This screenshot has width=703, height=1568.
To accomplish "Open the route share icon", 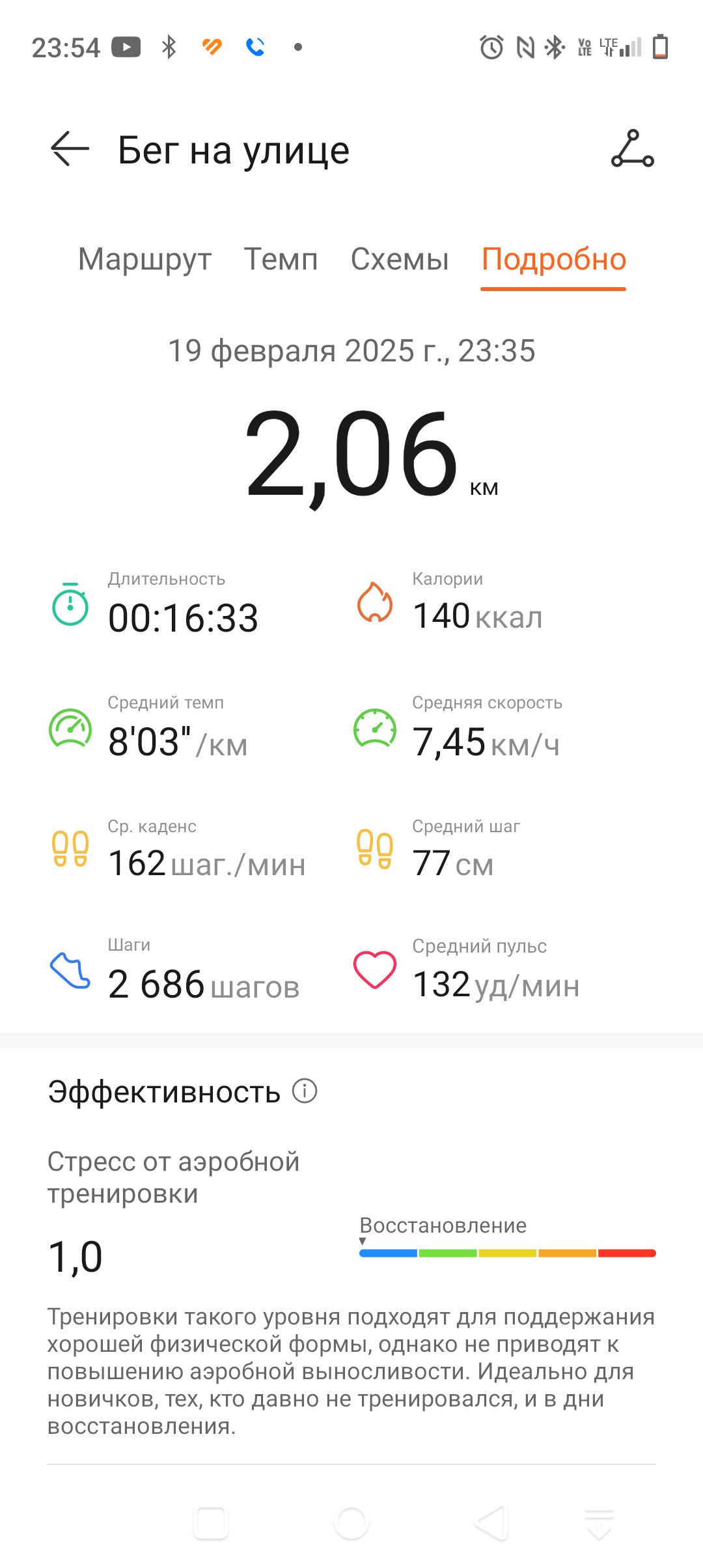I will [x=632, y=149].
